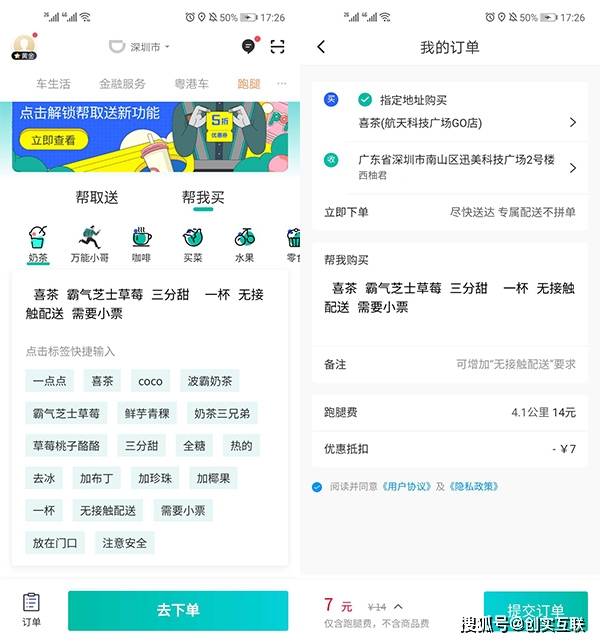
Task: Open the 《用户协议》 link
Action: [x=405, y=486]
